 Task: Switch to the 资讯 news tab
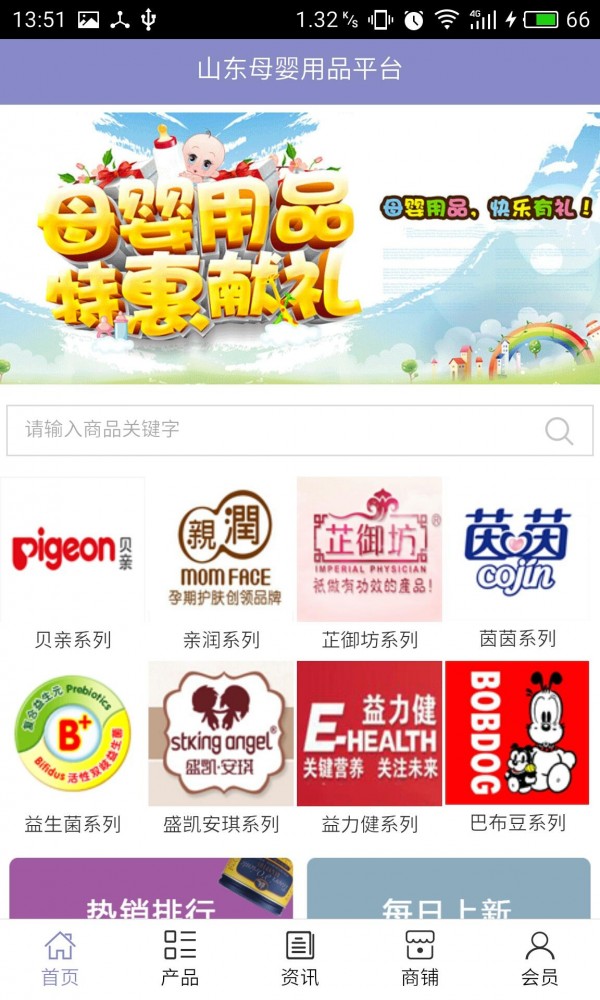[300, 958]
